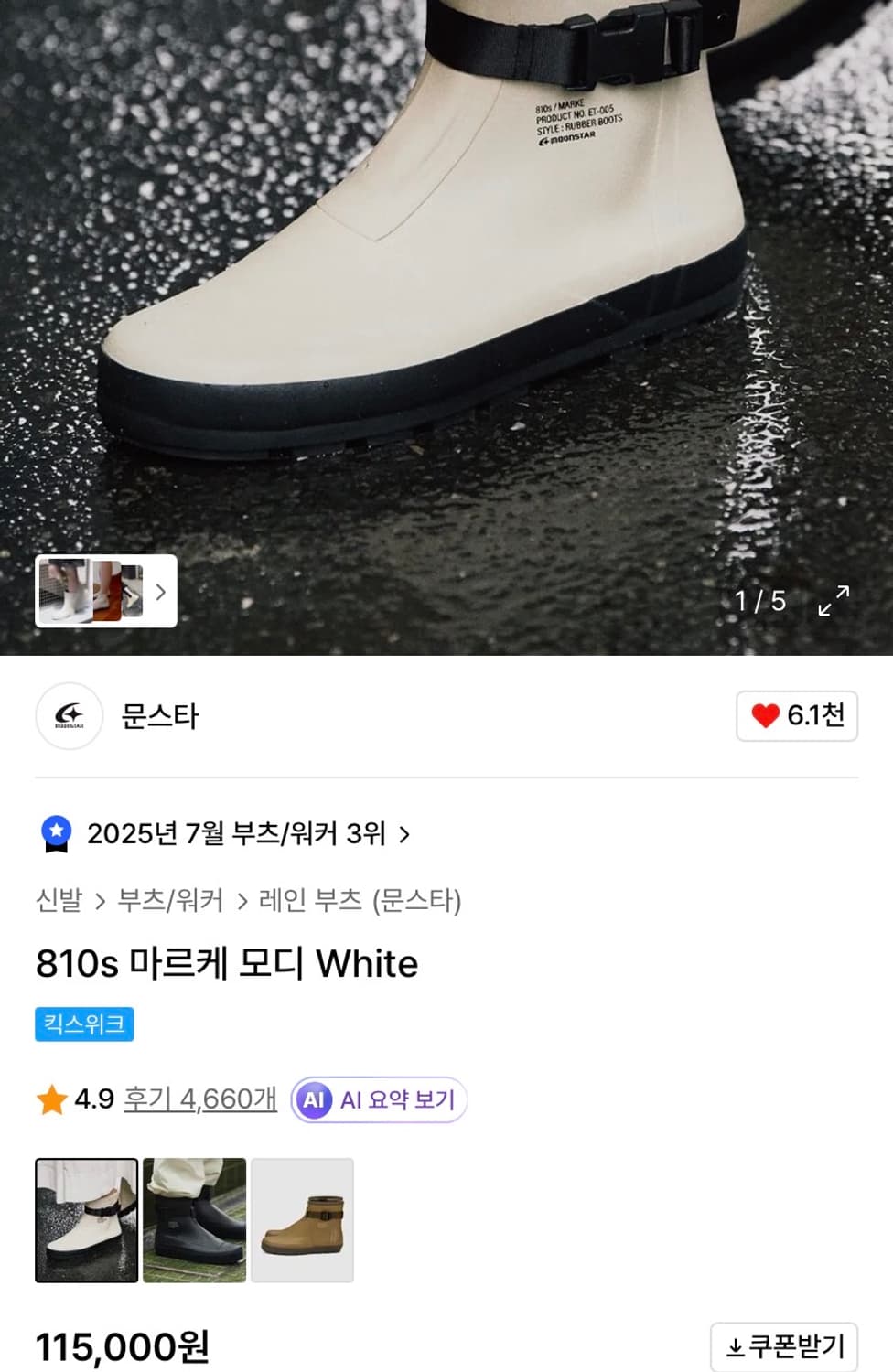893x1372 pixels.
Task: Click the 1 / 5 image counter
Action: point(759,602)
